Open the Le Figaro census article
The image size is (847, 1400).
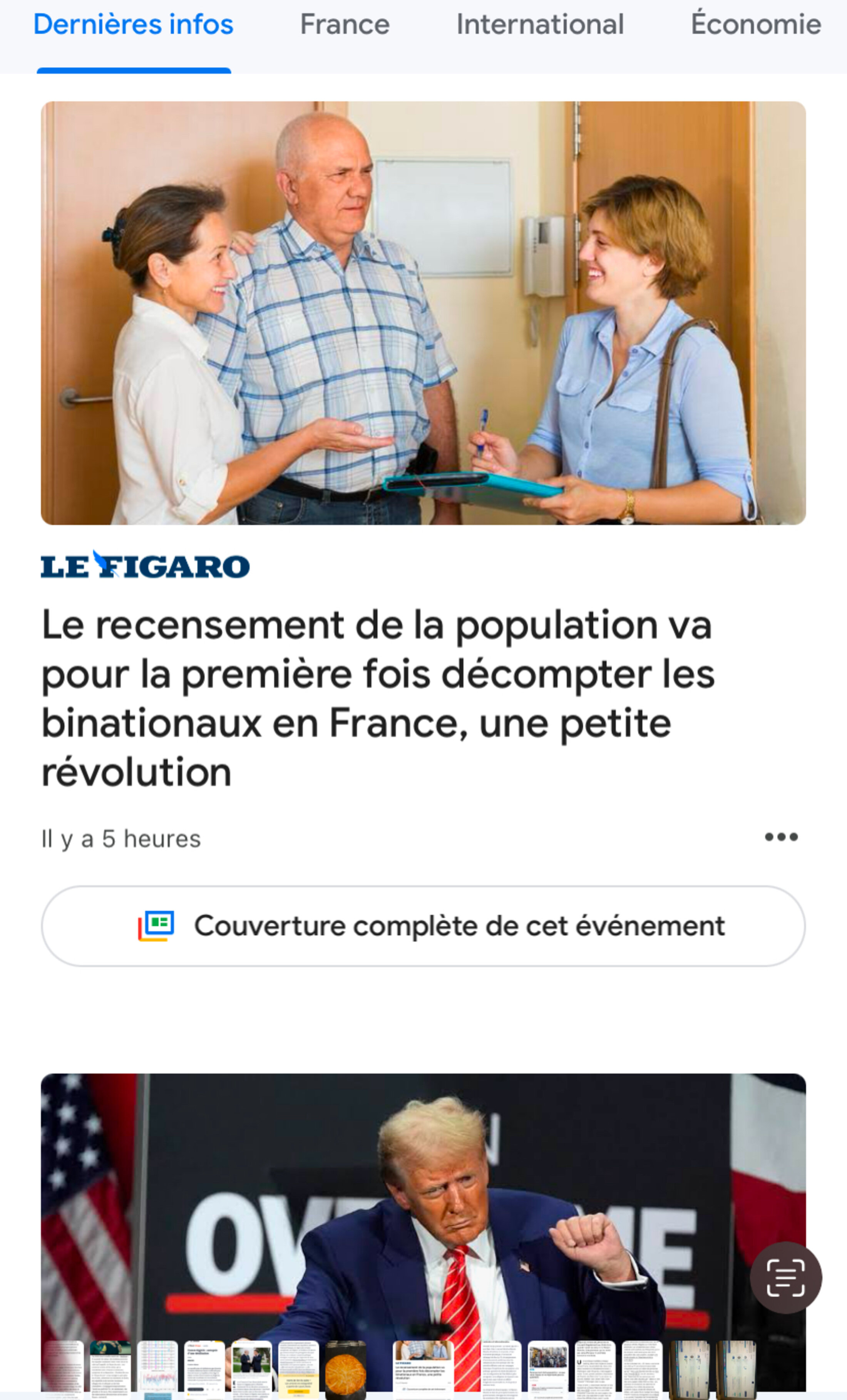pyautogui.click(x=378, y=698)
